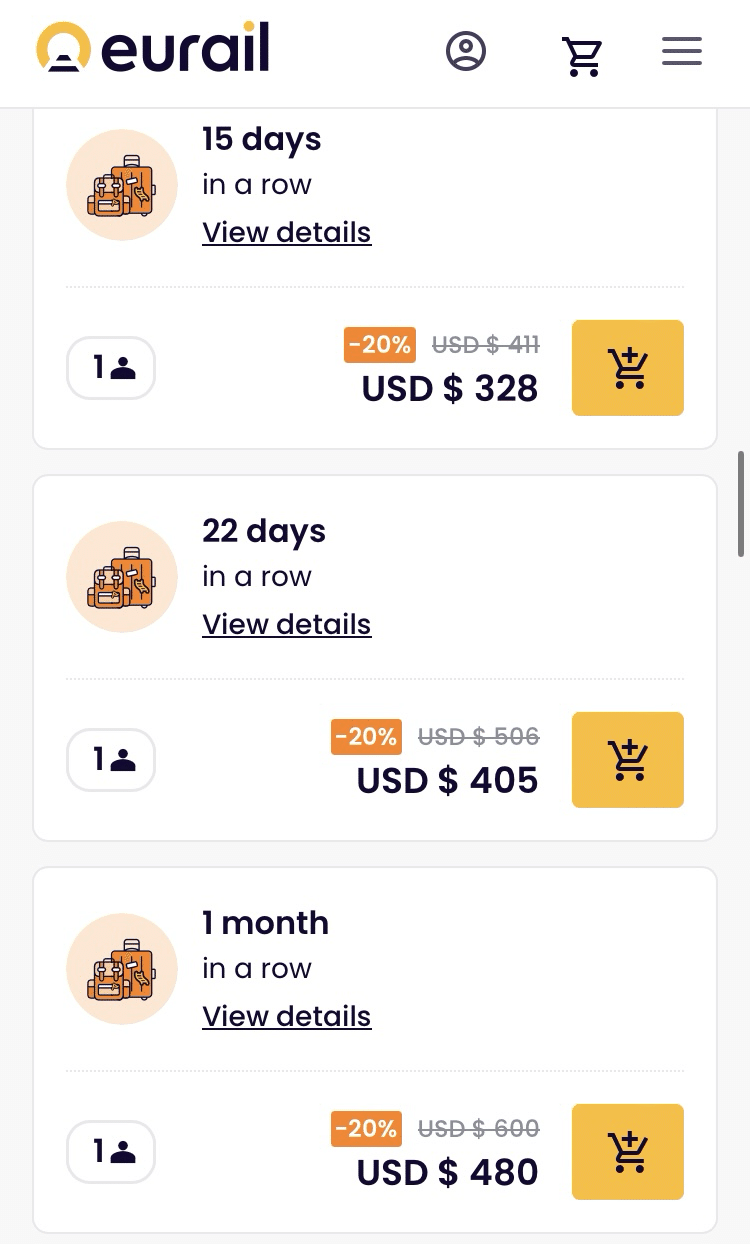The width and height of the screenshot is (750, 1244).
Task: Click the strikethrough USD $ 506 price
Action: [479, 736]
